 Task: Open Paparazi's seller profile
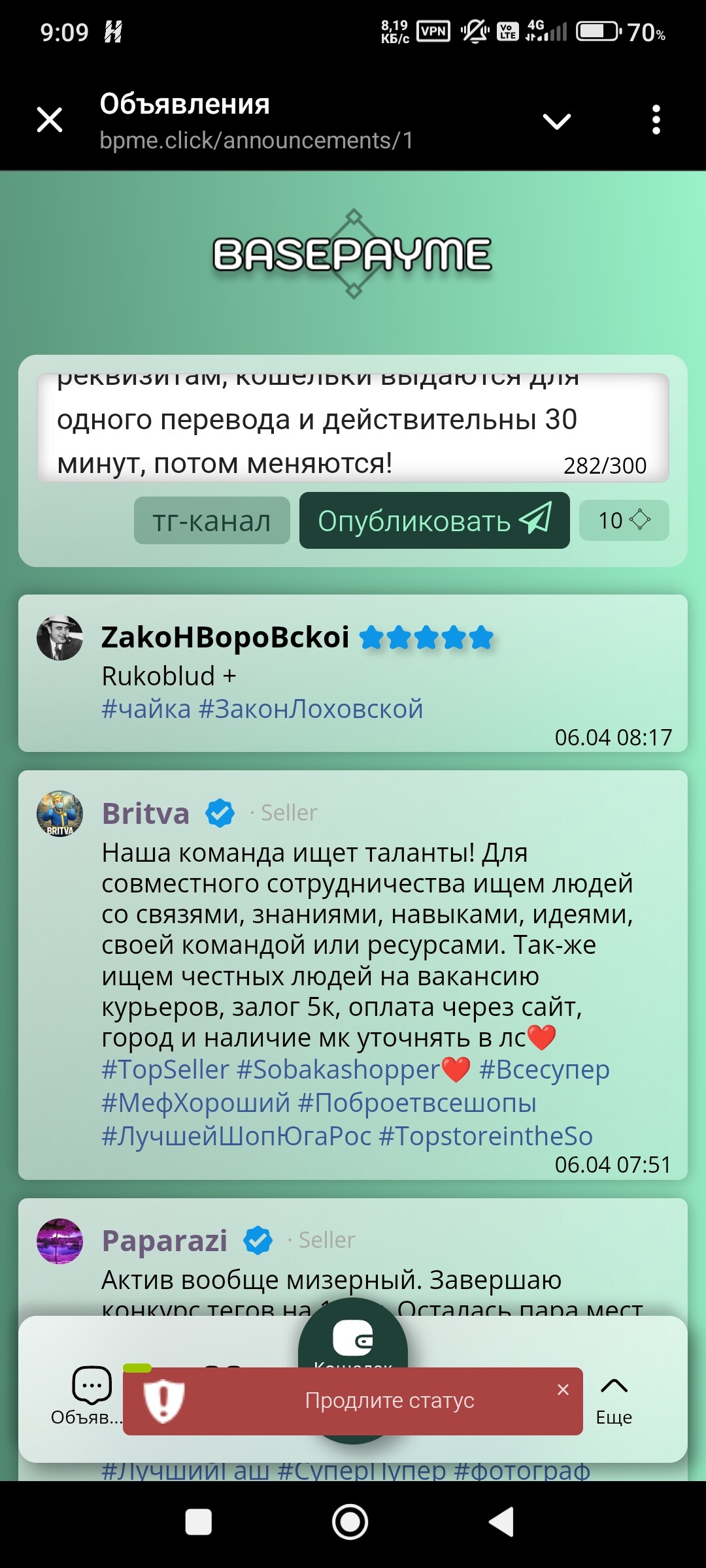click(x=165, y=1241)
